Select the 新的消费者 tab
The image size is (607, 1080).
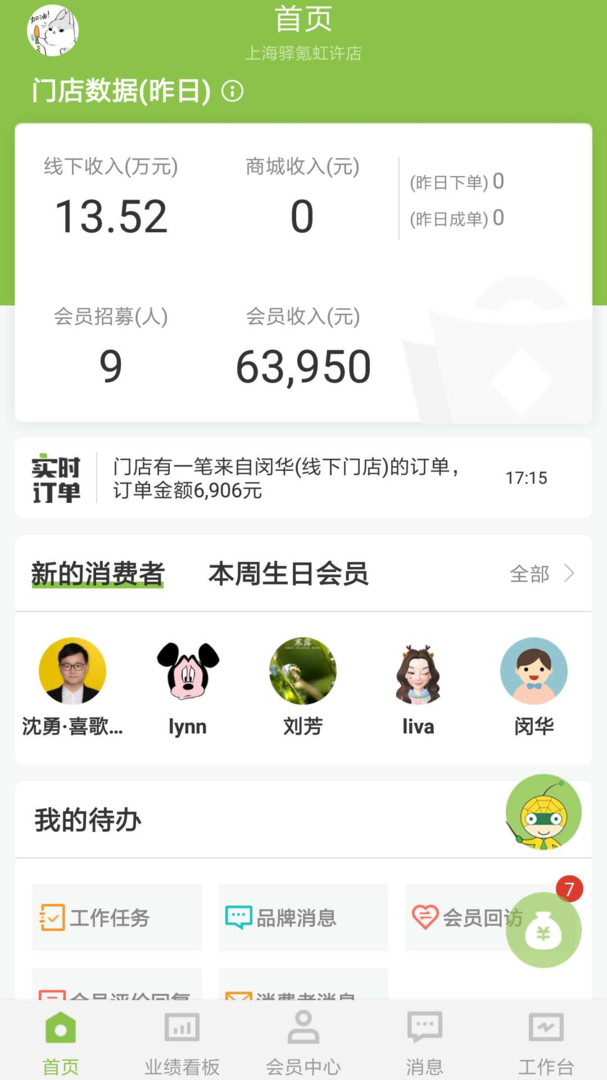point(97,574)
